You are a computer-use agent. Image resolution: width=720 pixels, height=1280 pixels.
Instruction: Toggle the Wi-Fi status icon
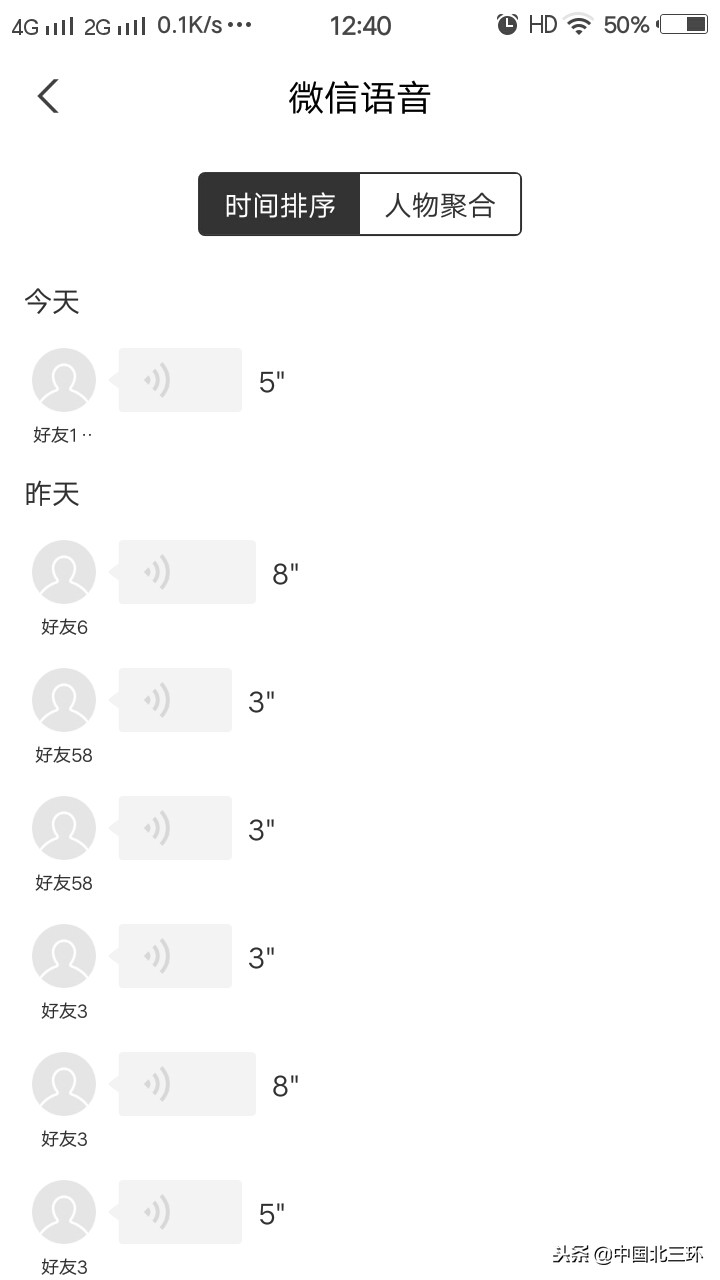(x=577, y=25)
